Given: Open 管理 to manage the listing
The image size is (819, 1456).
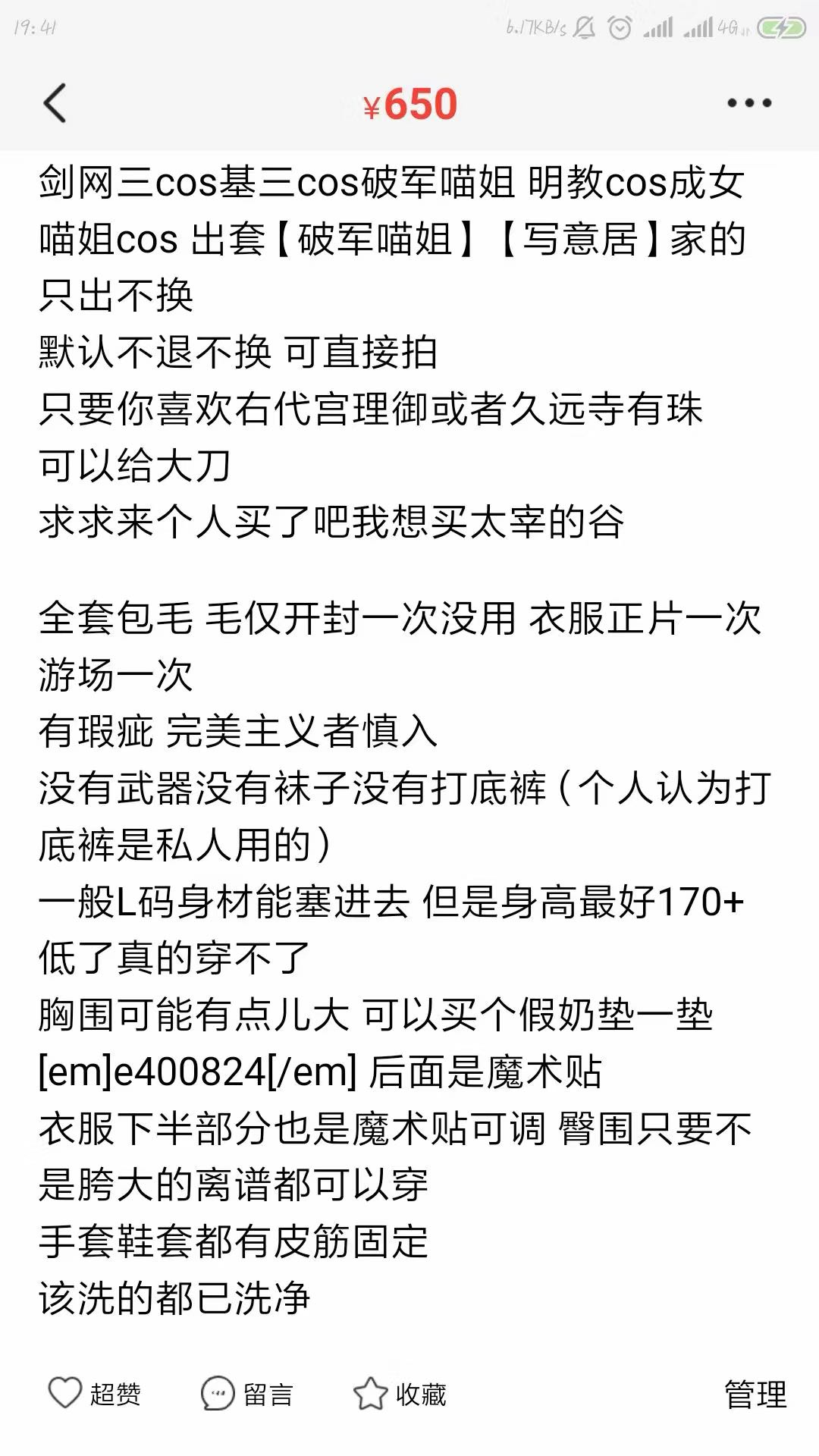Looking at the screenshot, I should [755, 1394].
